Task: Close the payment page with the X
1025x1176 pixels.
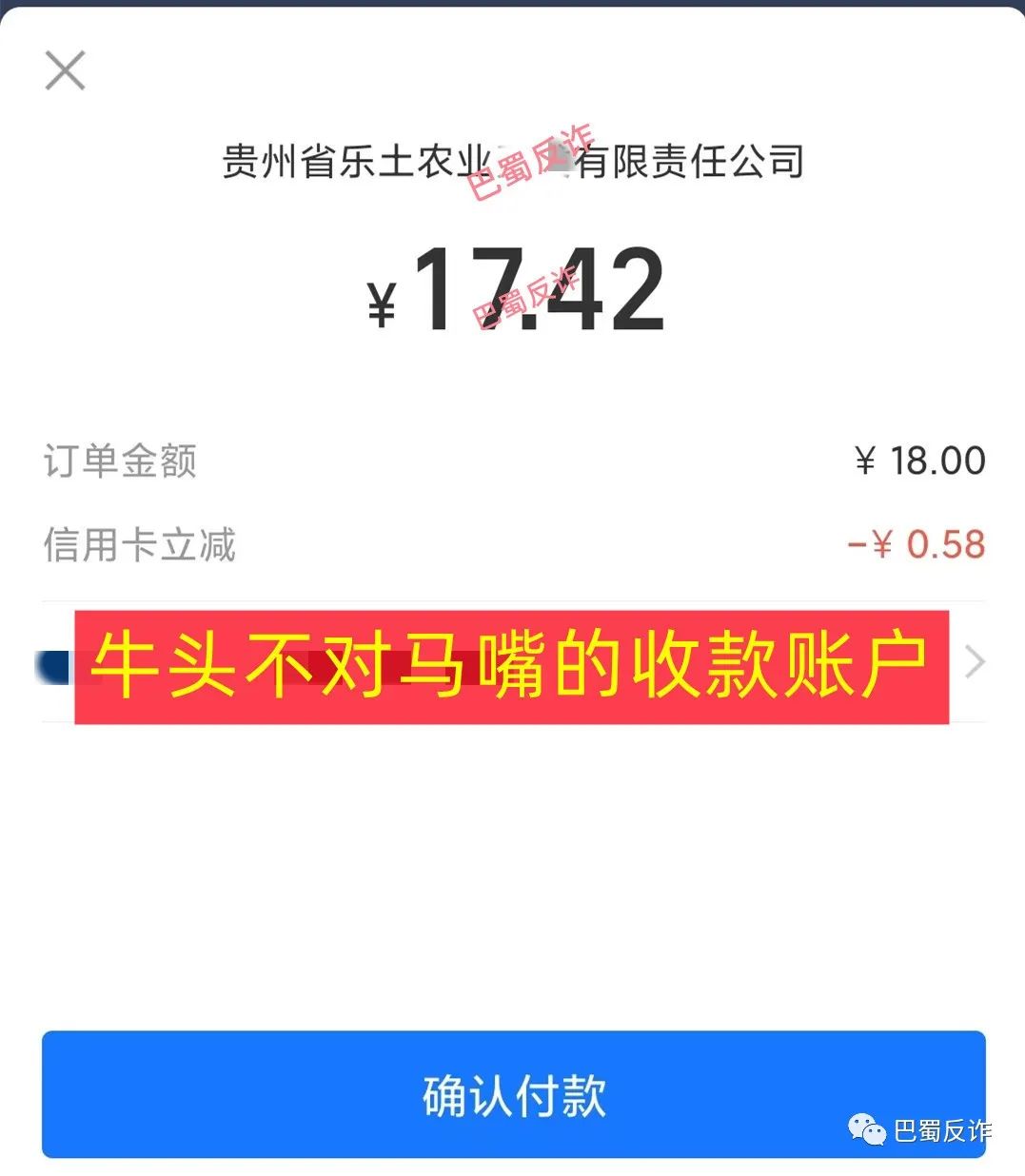Action: pos(65,70)
